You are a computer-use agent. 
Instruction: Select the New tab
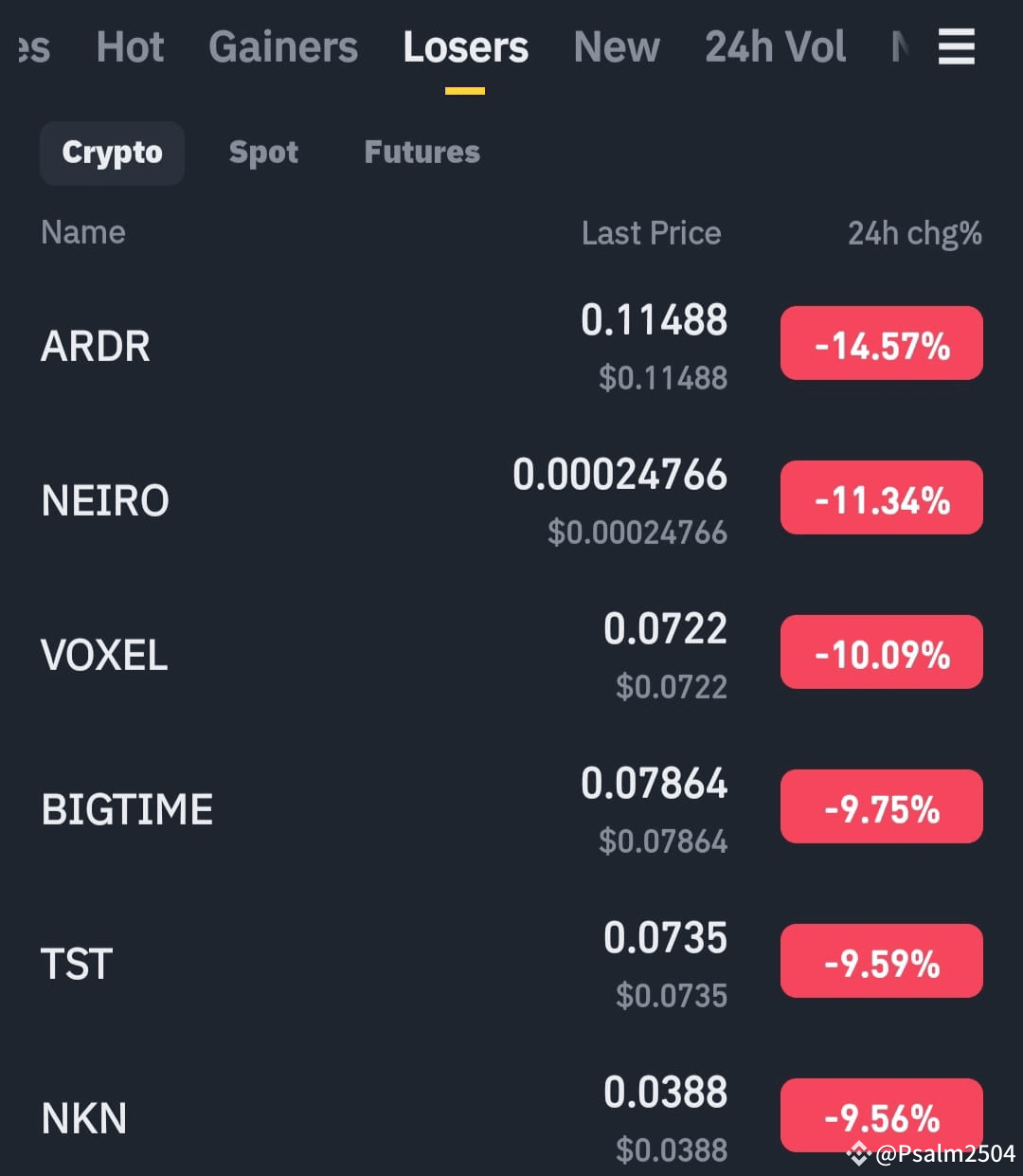tap(617, 47)
